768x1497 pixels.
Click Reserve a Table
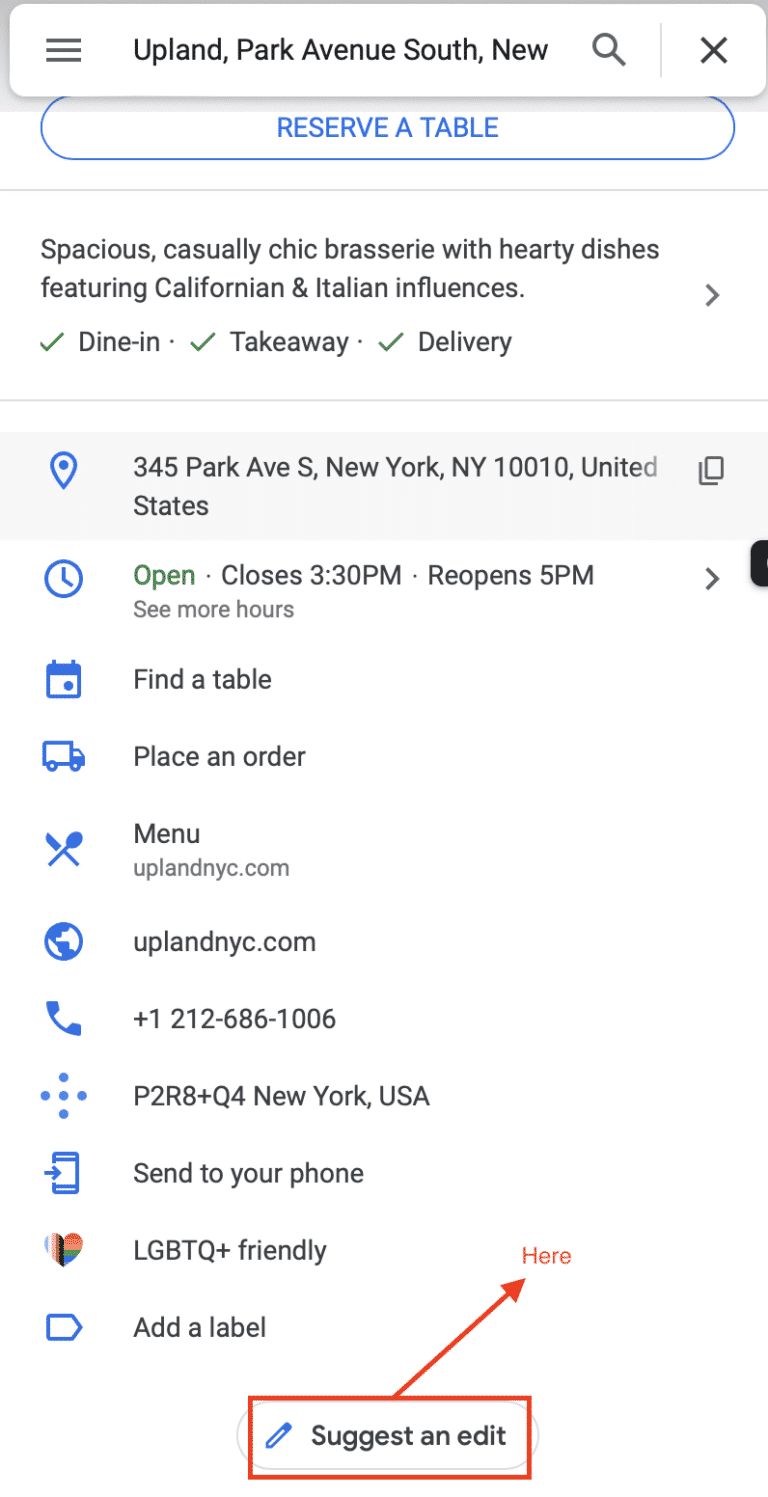point(387,127)
